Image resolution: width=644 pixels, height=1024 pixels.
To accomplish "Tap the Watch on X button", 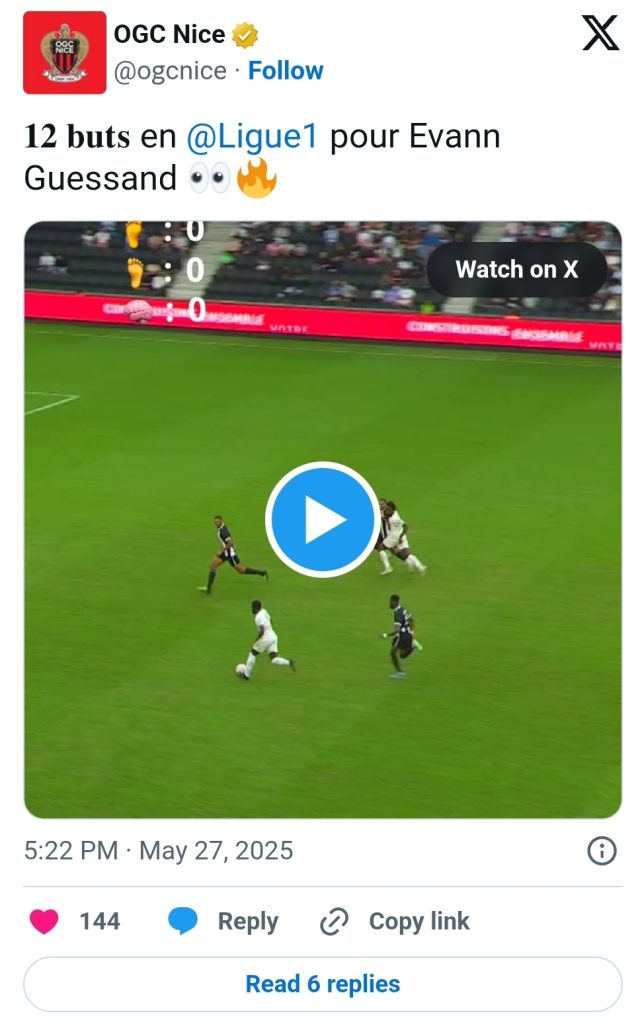I will pyautogui.click(x=516, y=269).
